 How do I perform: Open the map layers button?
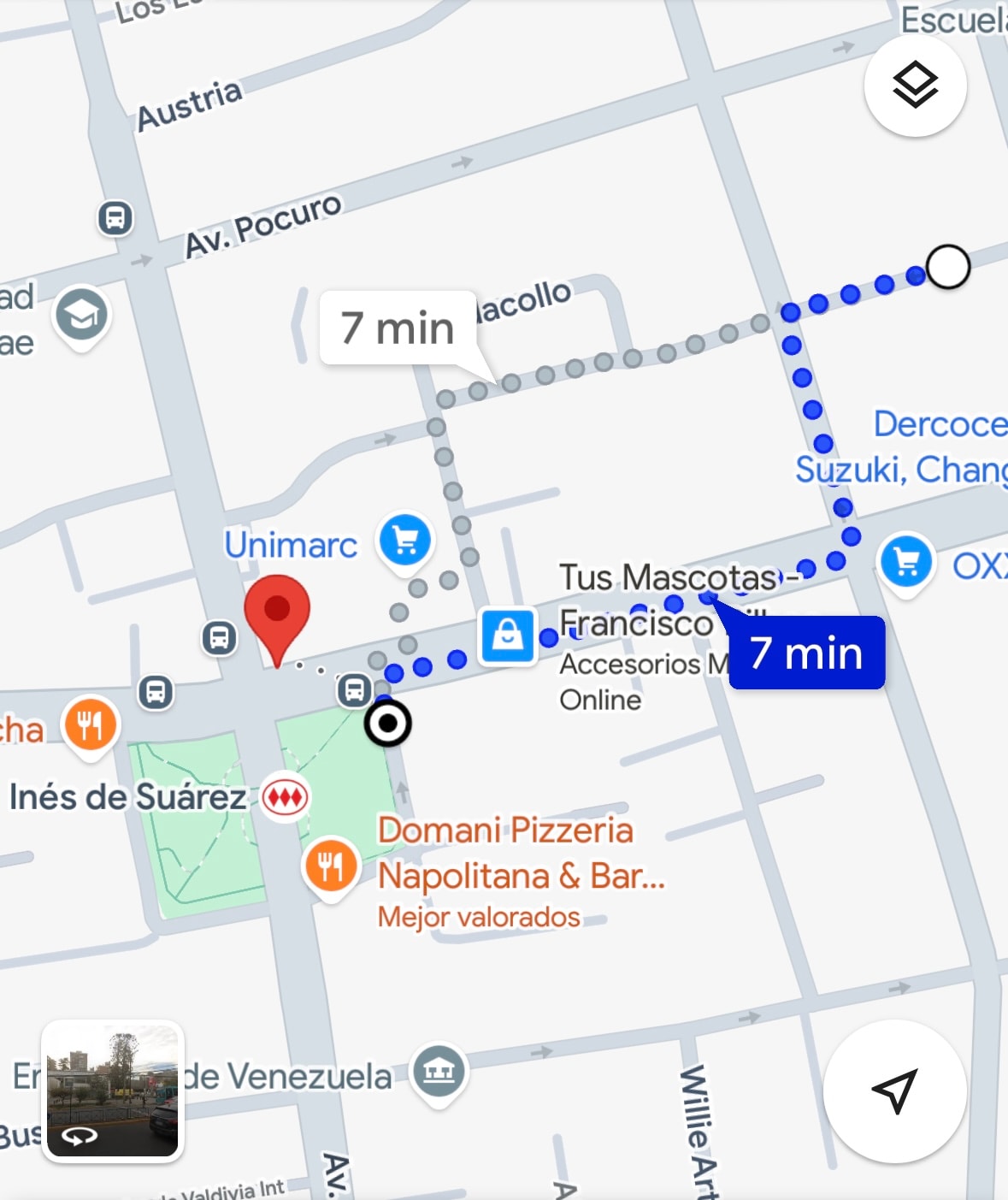915,86
